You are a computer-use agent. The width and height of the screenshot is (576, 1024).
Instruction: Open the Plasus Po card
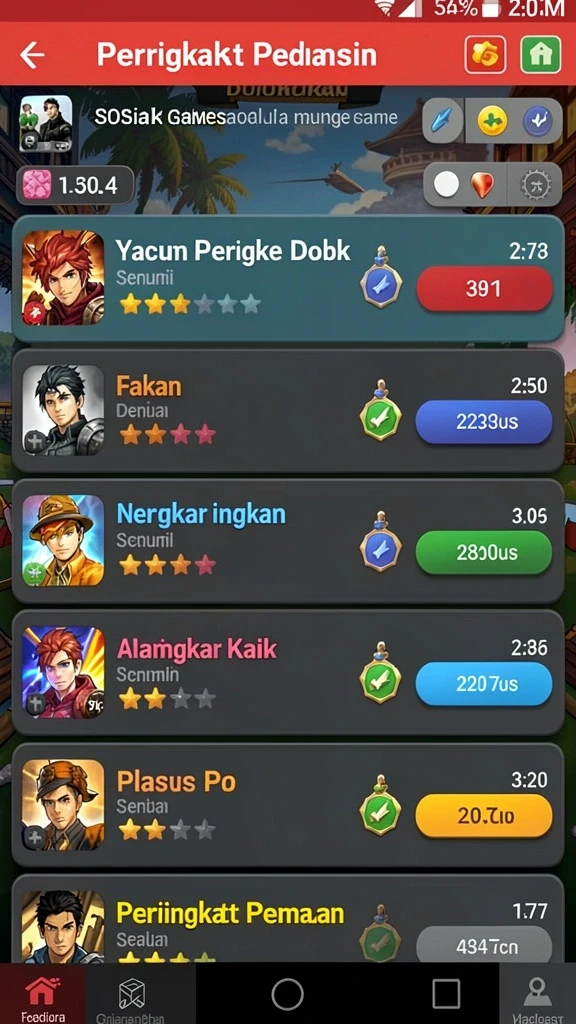[288, 805]
